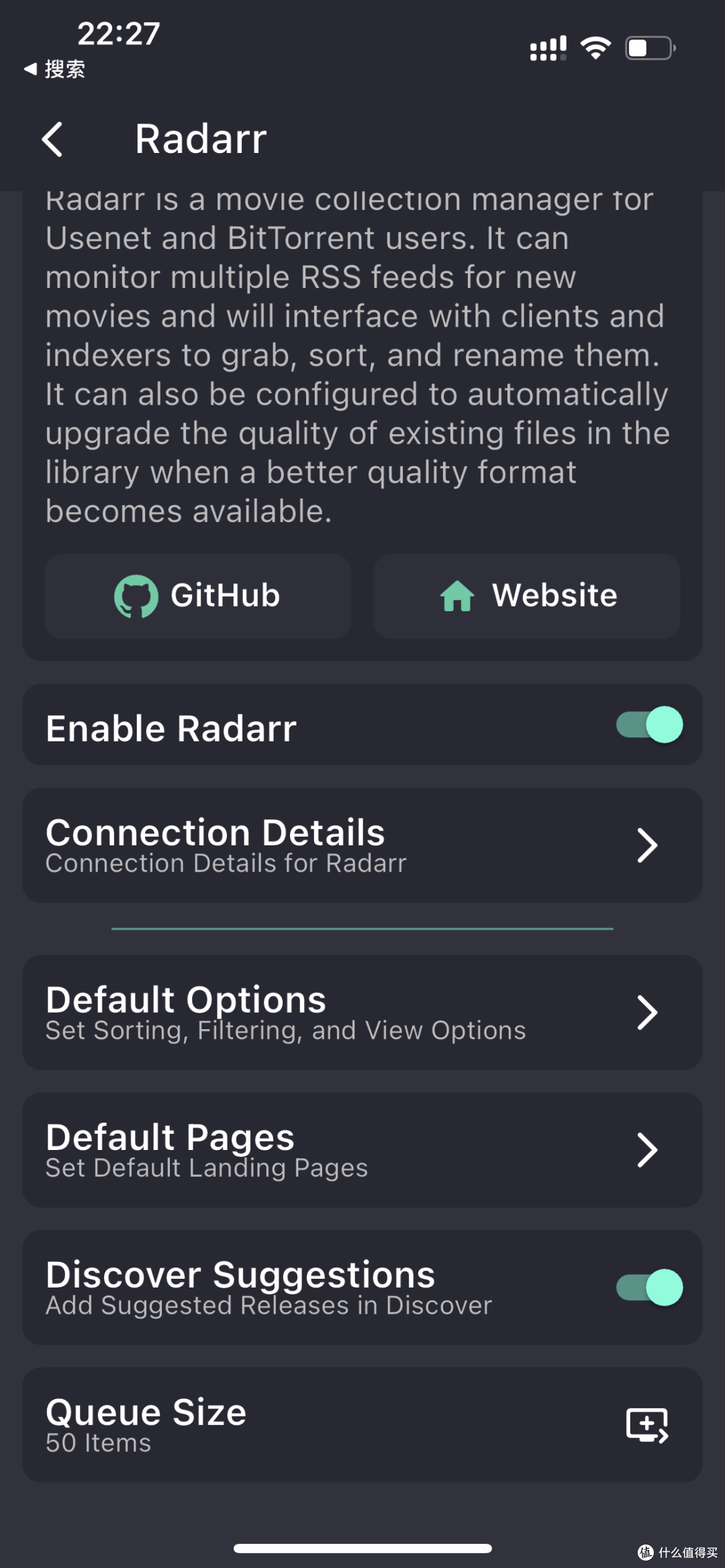Open Default Options settings
The width and height of the screenshot is (725, 1568).
tap(362, 1012)
